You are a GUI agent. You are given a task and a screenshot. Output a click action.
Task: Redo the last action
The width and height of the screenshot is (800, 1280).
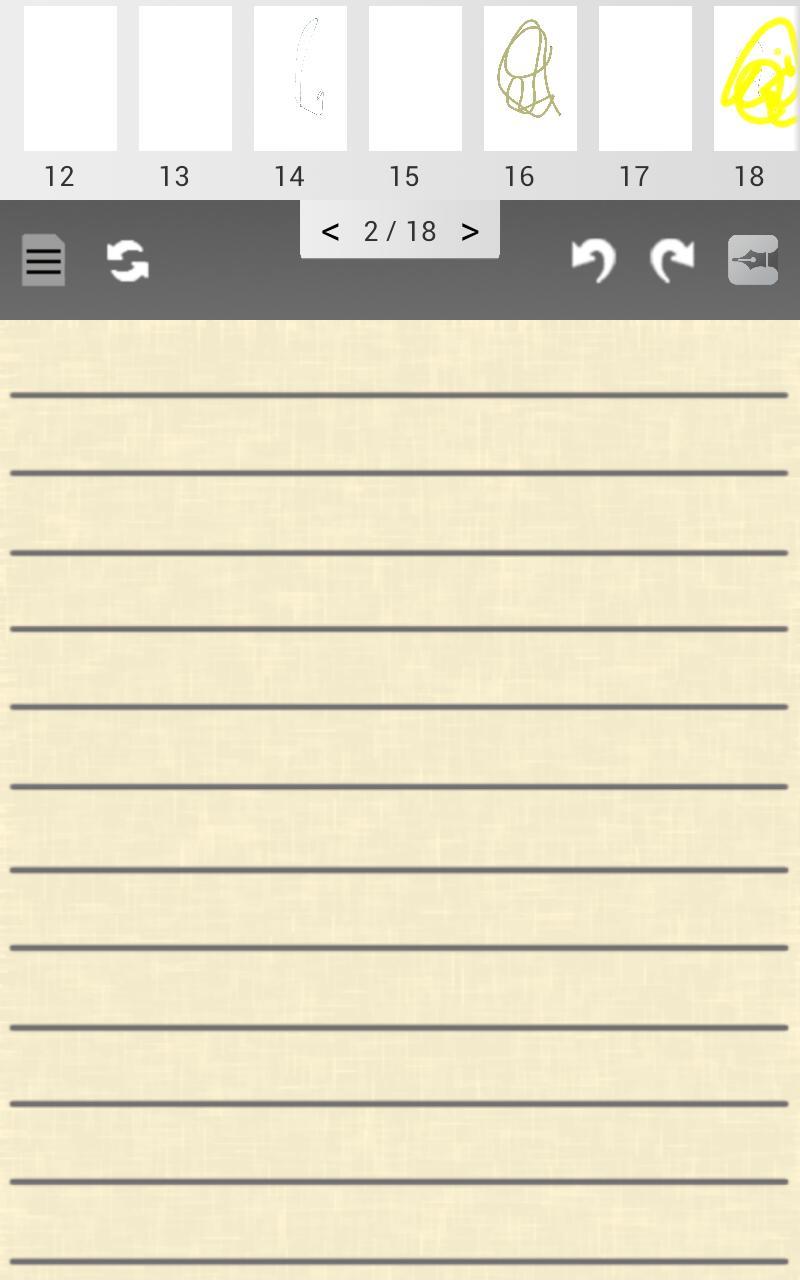coord(671,261)
